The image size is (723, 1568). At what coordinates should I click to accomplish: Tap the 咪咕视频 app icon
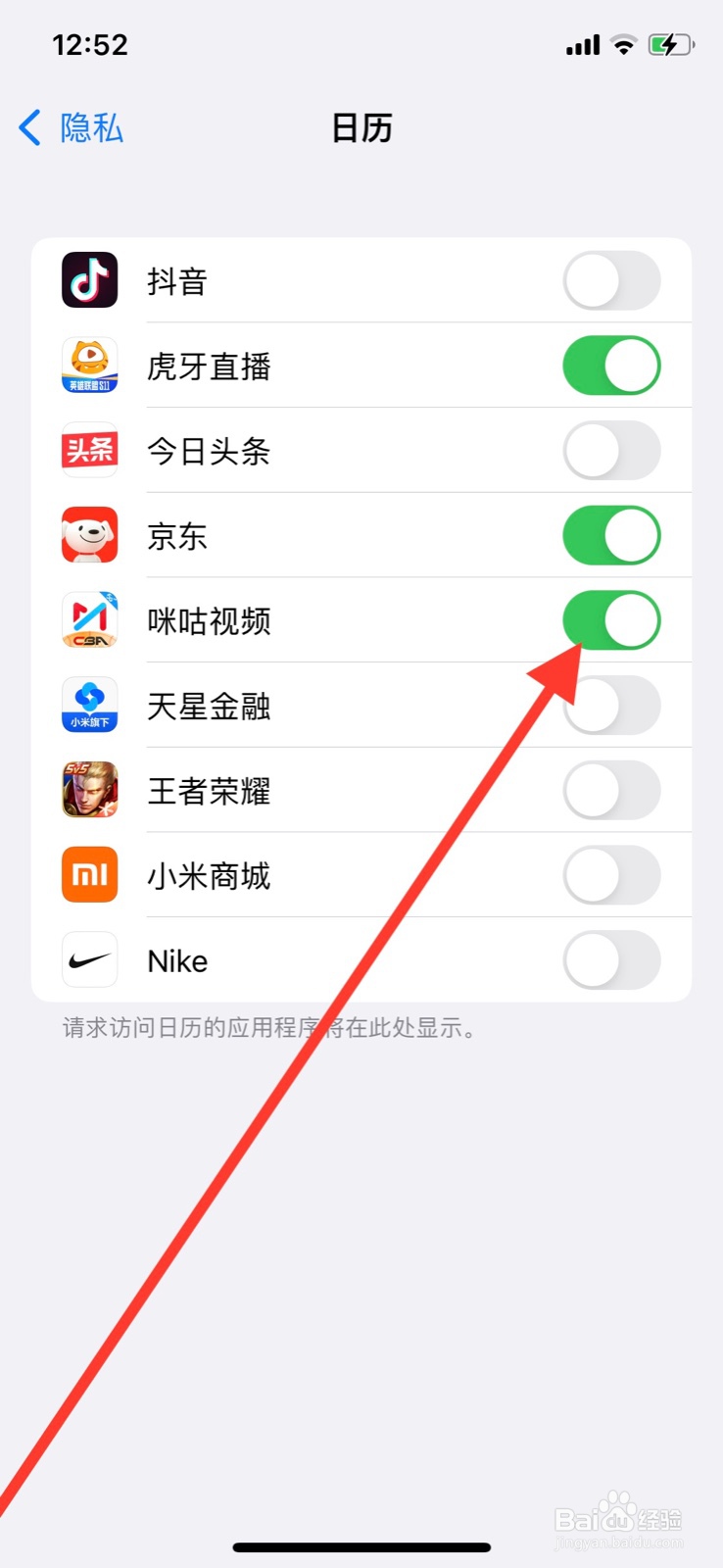pyautogui.click(x=89, y=620)
